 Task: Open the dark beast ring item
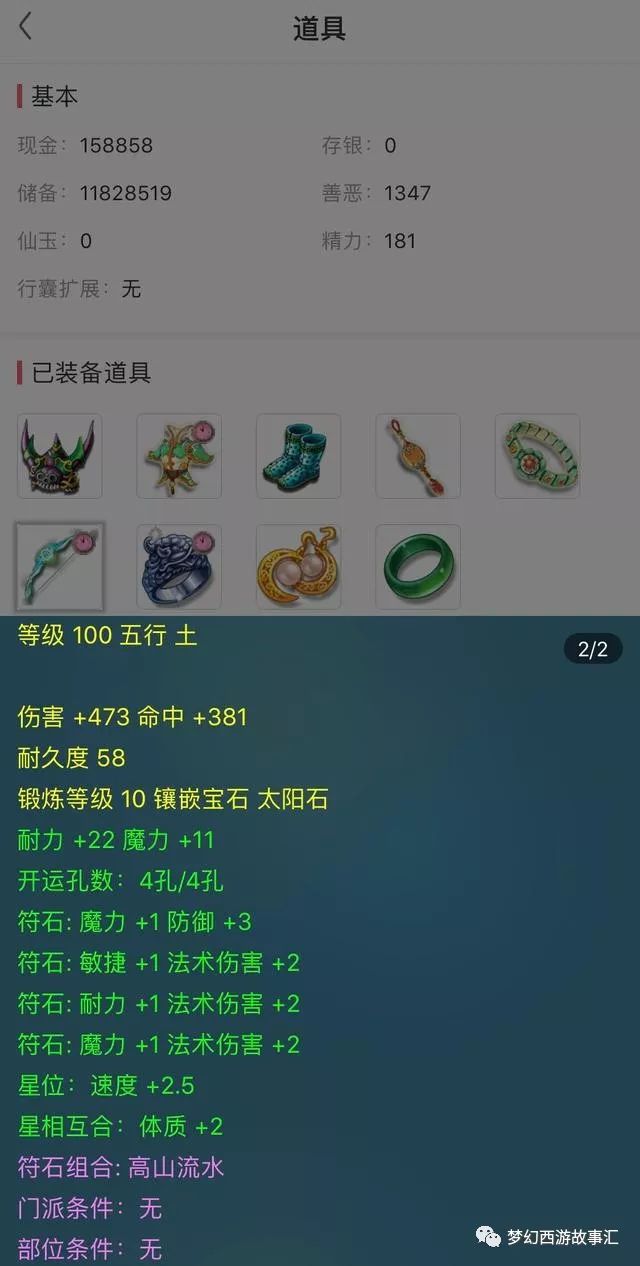tap(179, 567)
